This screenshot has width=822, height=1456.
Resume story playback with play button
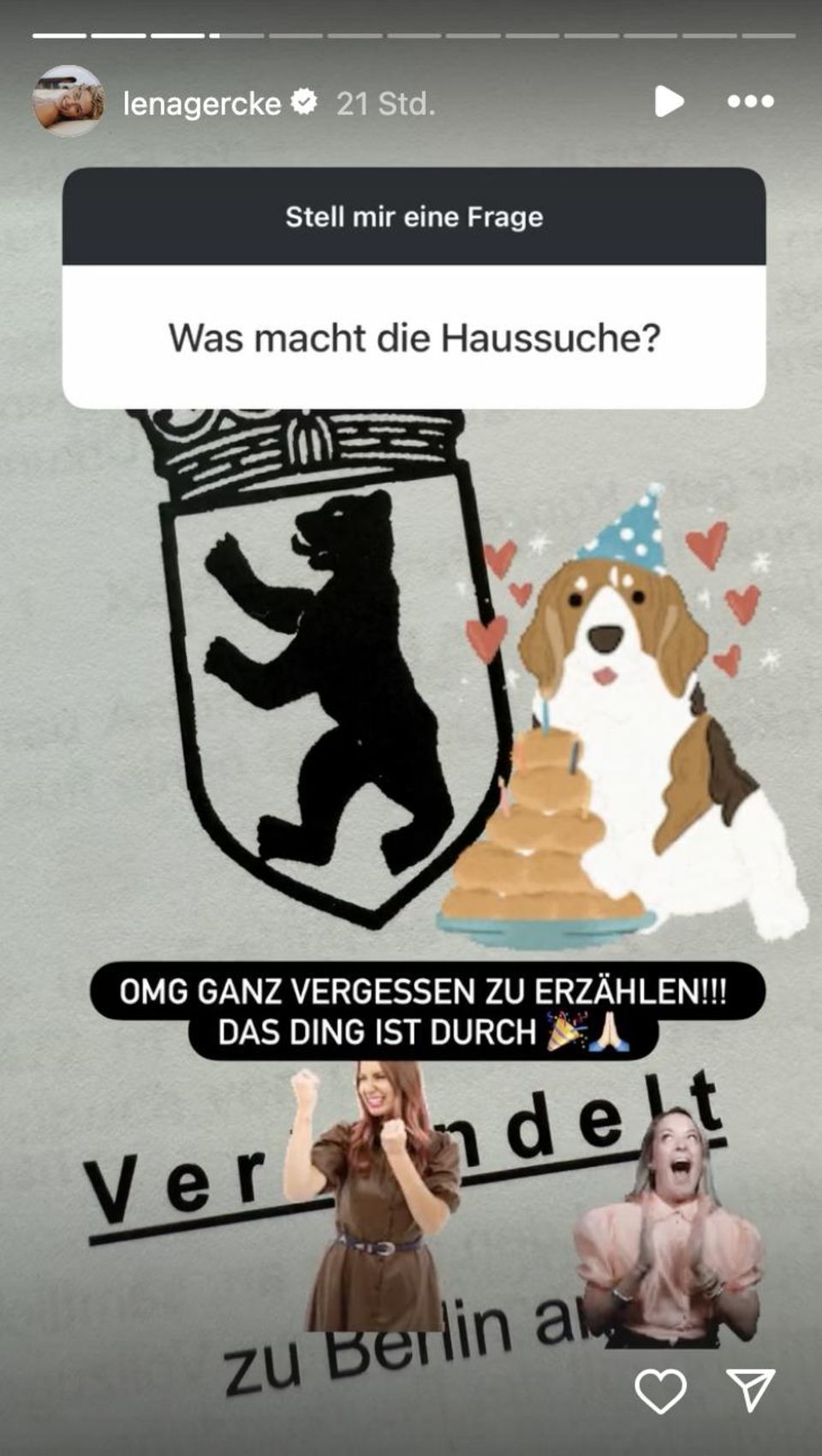(669, 101)
